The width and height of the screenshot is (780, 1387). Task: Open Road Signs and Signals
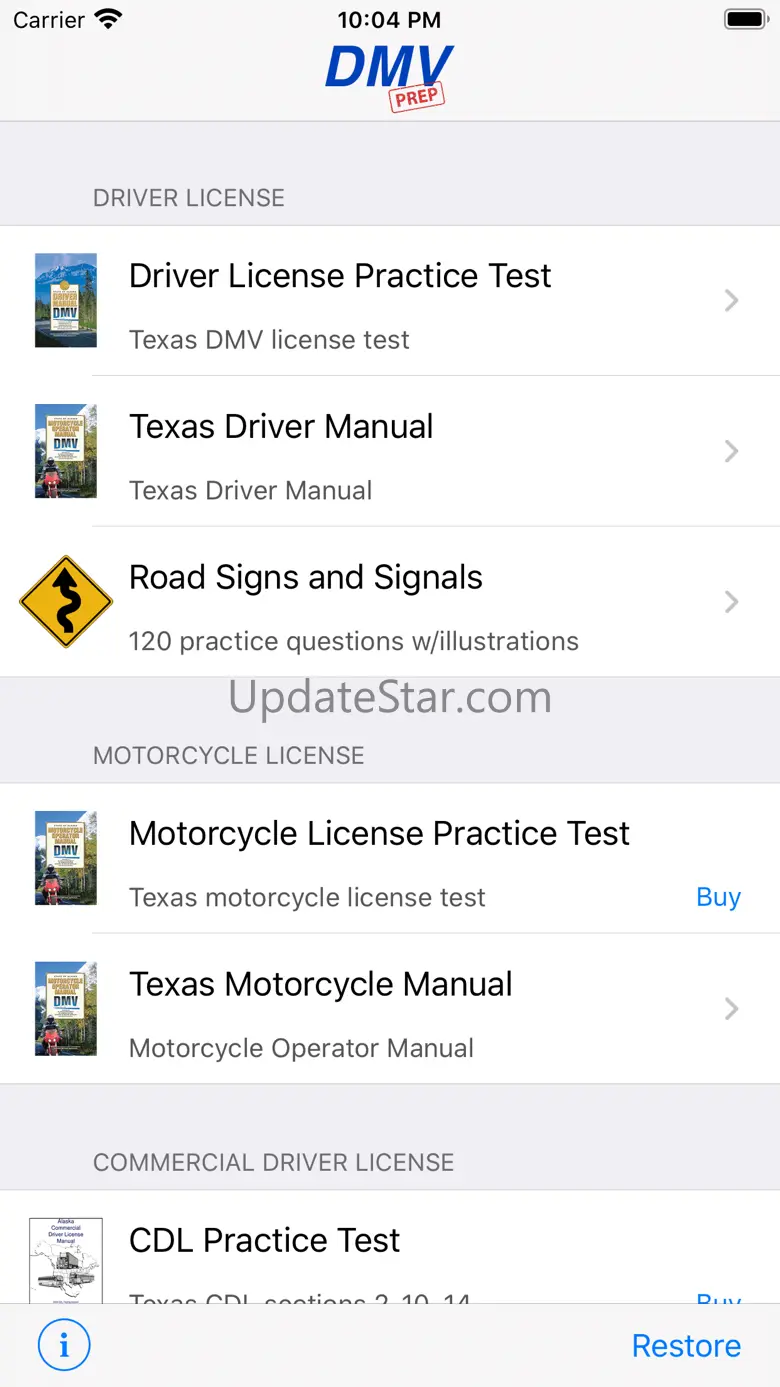[x=390, y=602]
